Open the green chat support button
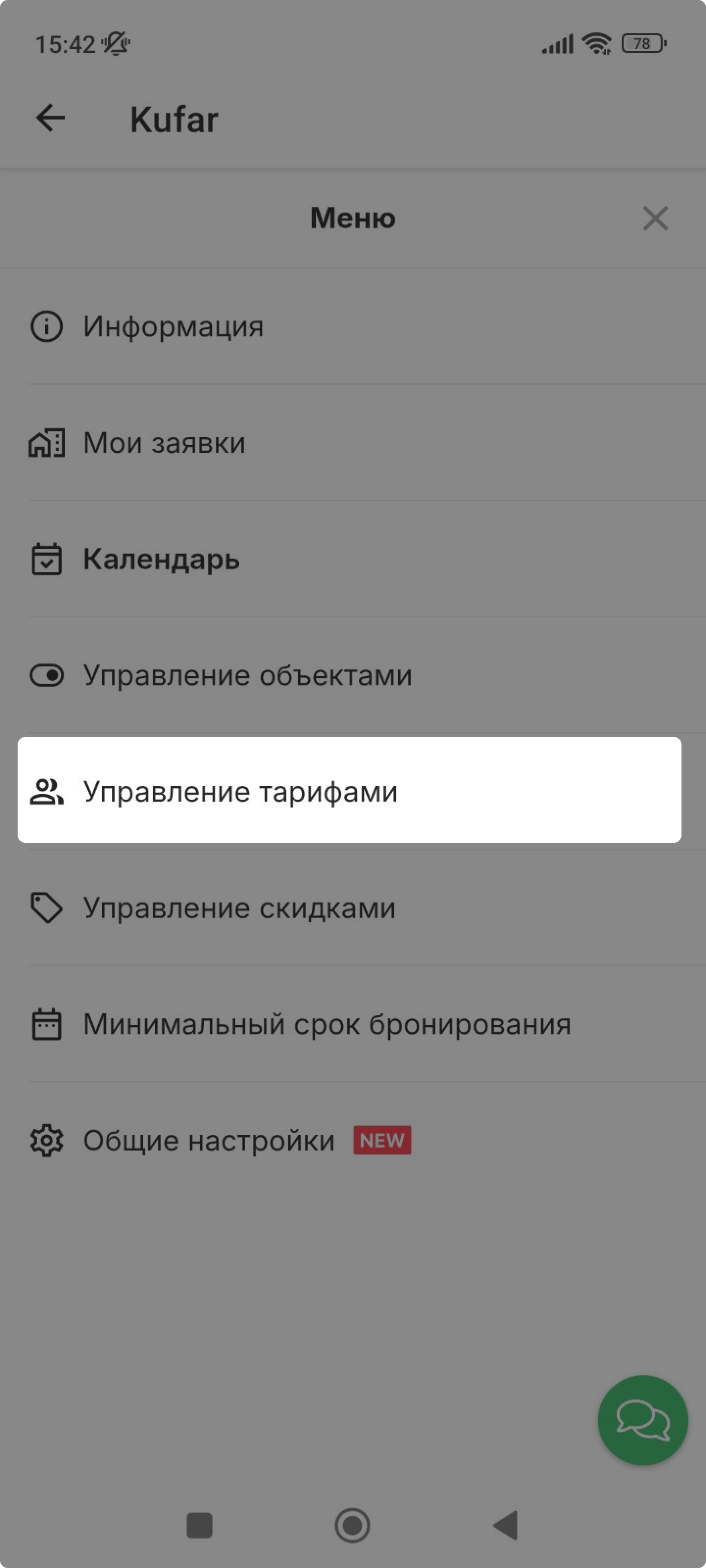 (x=643, y=1420)
